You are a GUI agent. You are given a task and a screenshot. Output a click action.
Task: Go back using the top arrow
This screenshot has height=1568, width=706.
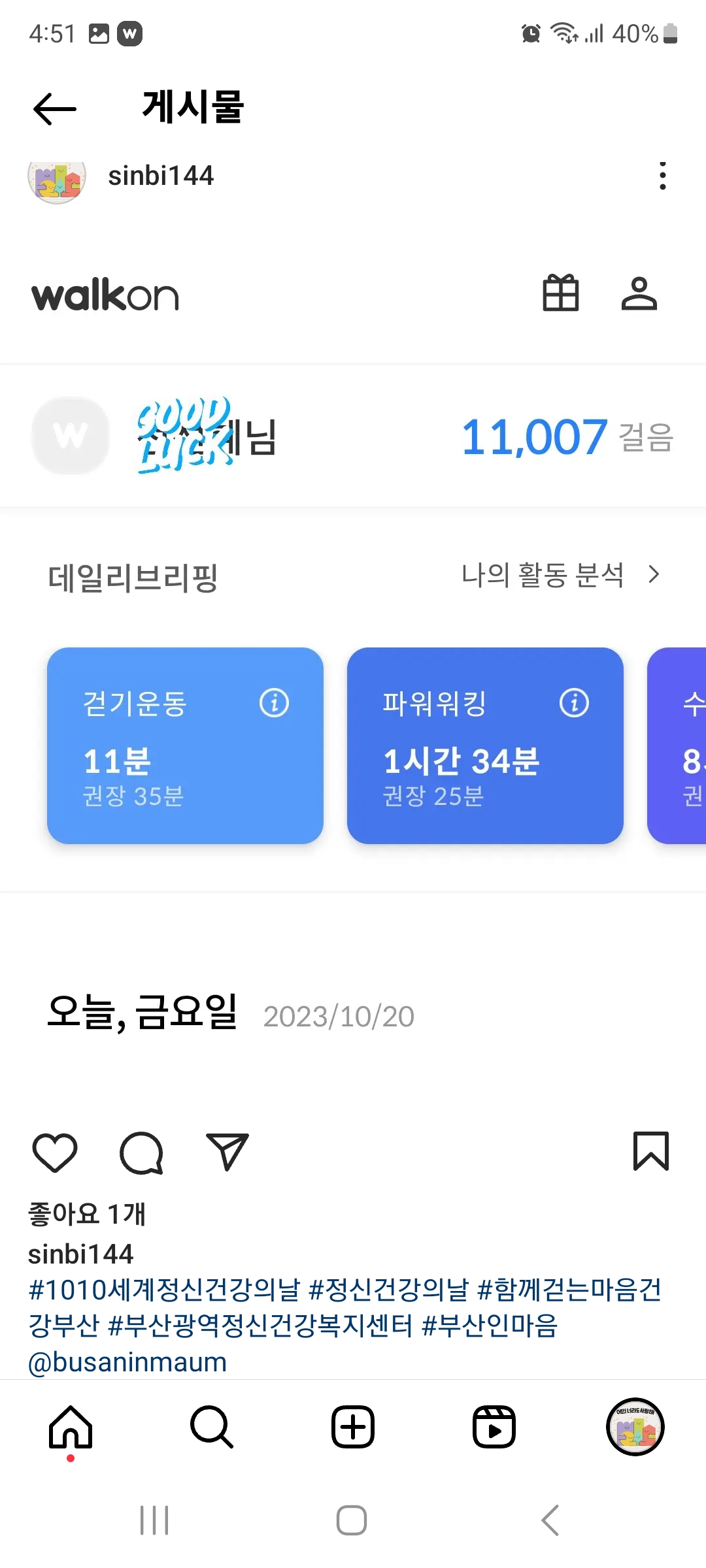[55, 108]
